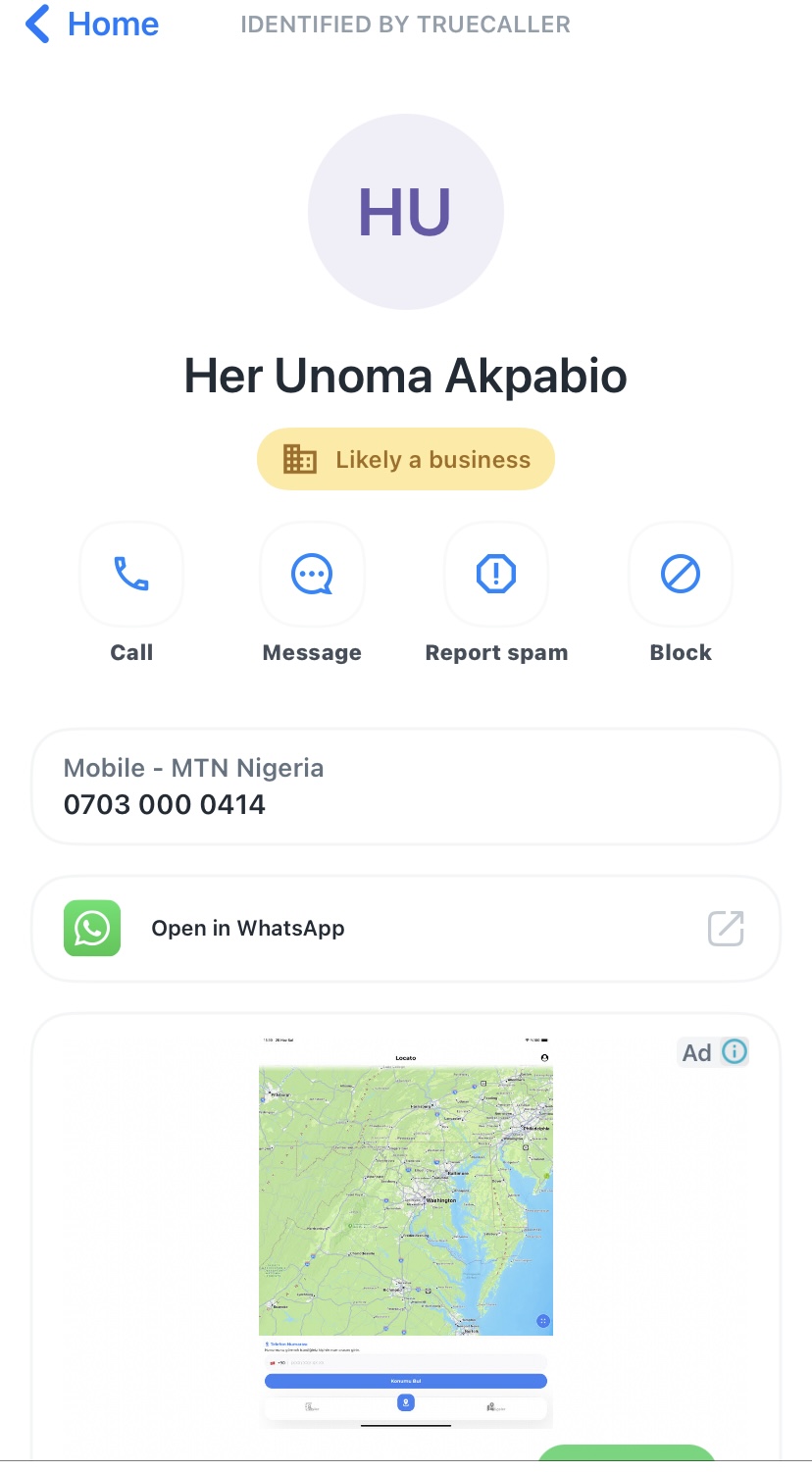Tap the Likely a business badge
The width and height of the screenshot is (812, 1472).
(406, 460)
